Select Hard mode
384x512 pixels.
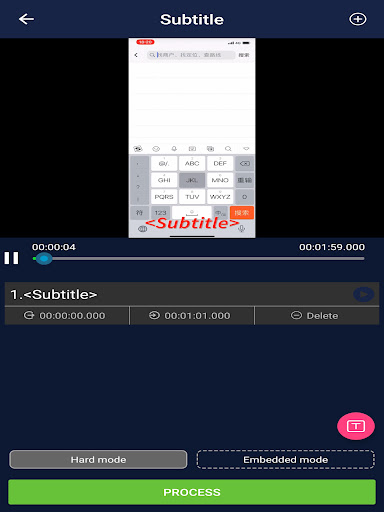click(x=98, y=460)
